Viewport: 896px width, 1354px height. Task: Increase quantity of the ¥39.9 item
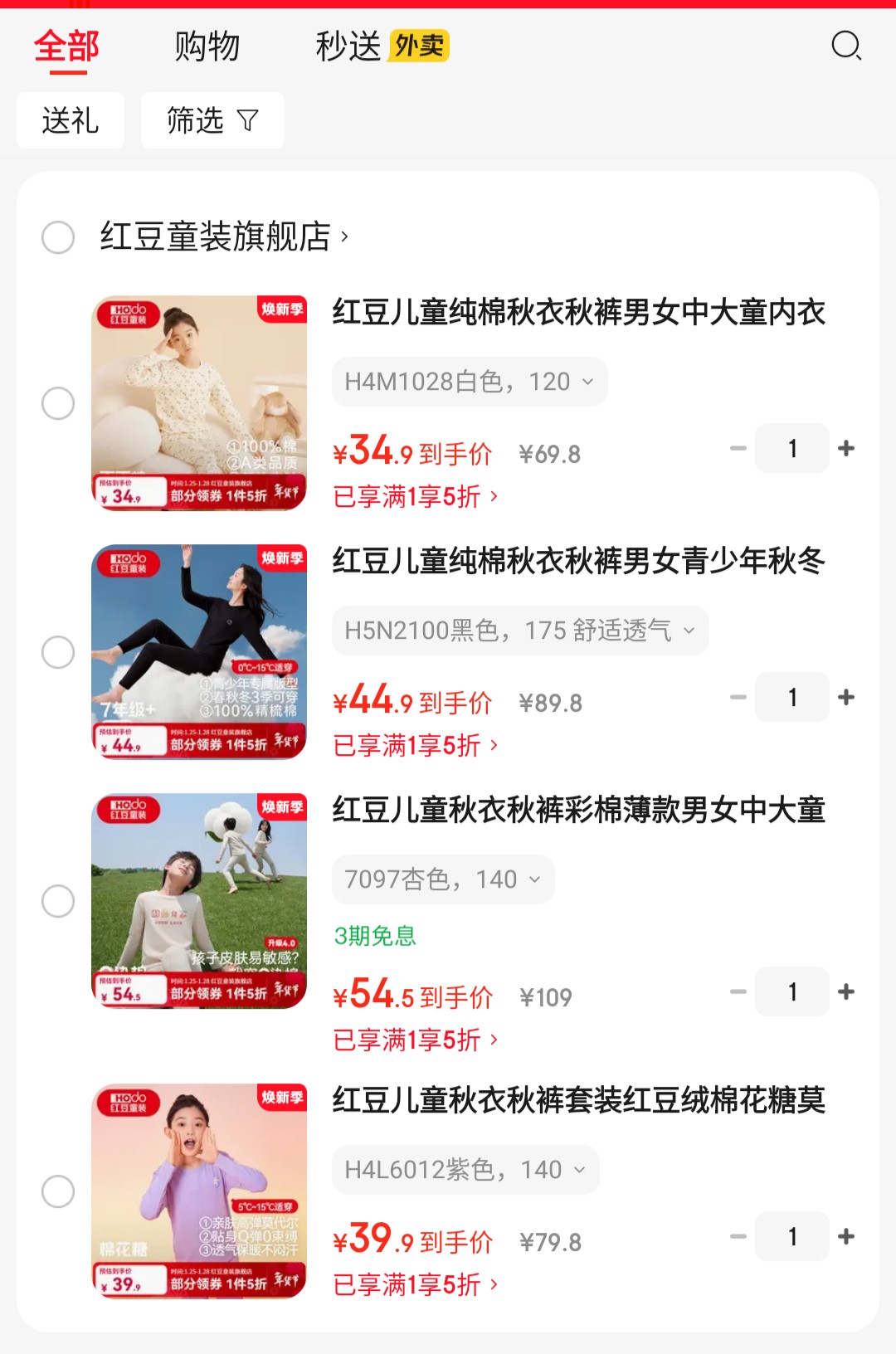[846, 1237]
